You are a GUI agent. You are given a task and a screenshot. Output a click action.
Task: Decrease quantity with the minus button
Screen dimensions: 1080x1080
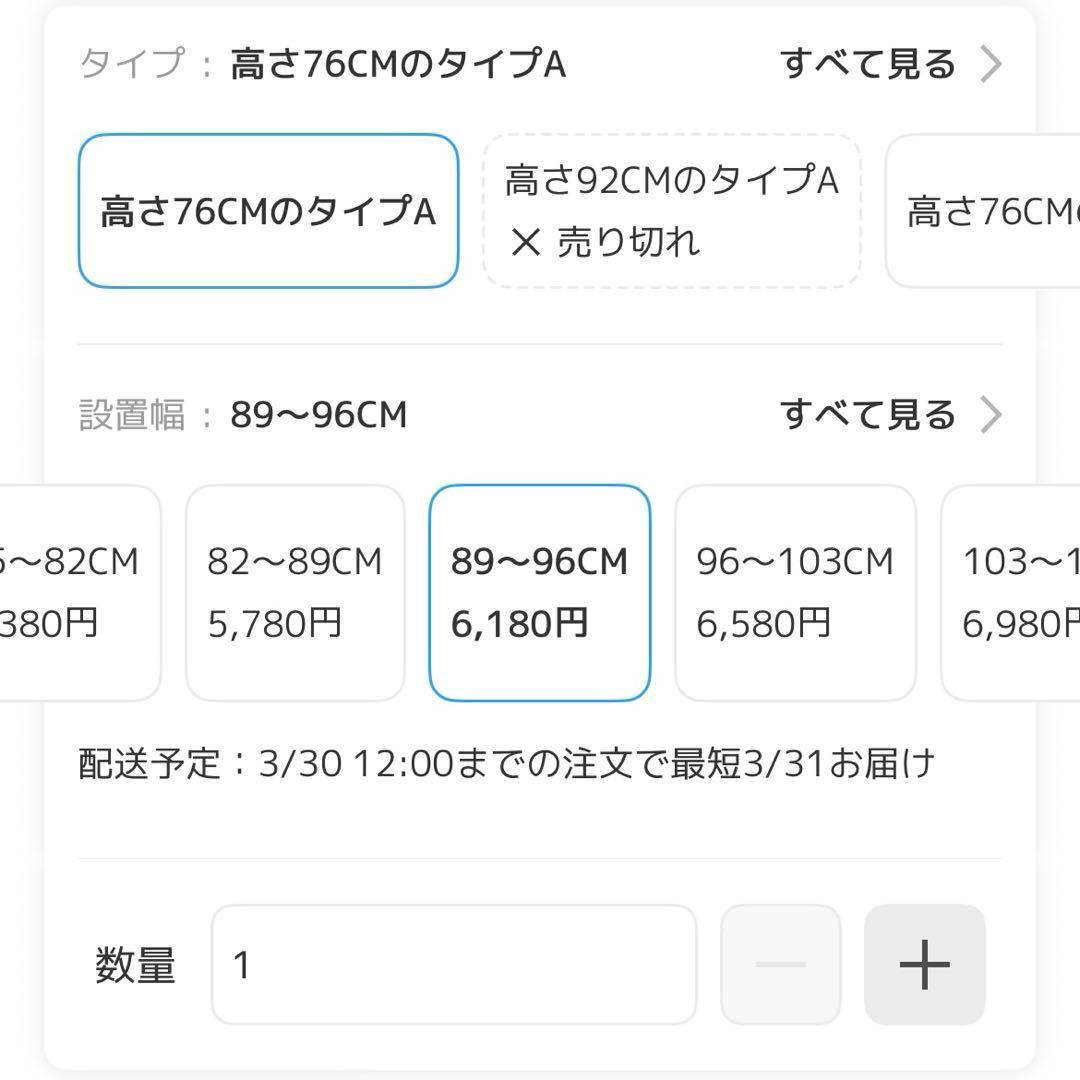click(x=780, y=965)
